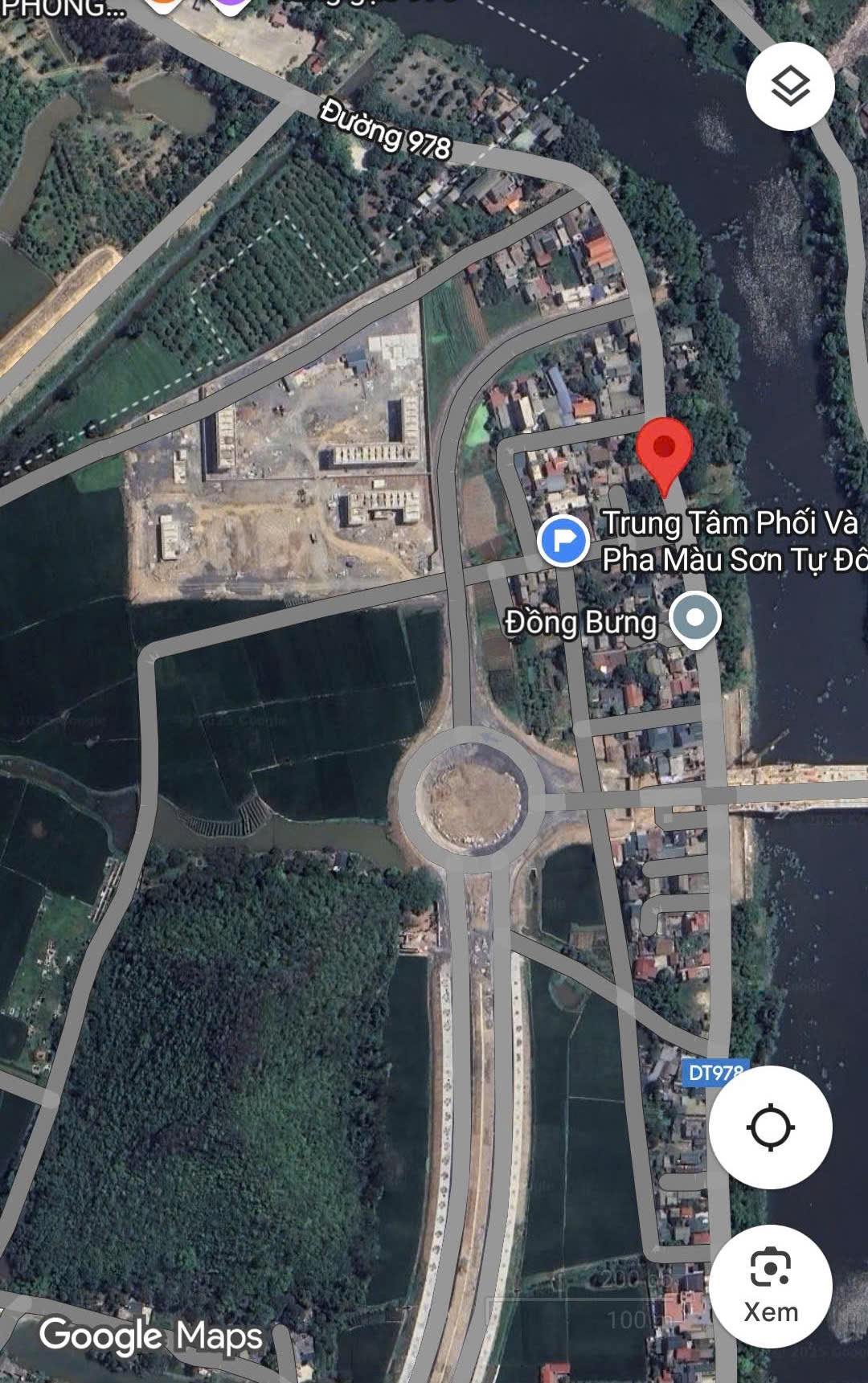Open the blue parking place marker

pyautogui.click(x=563, y=541)
